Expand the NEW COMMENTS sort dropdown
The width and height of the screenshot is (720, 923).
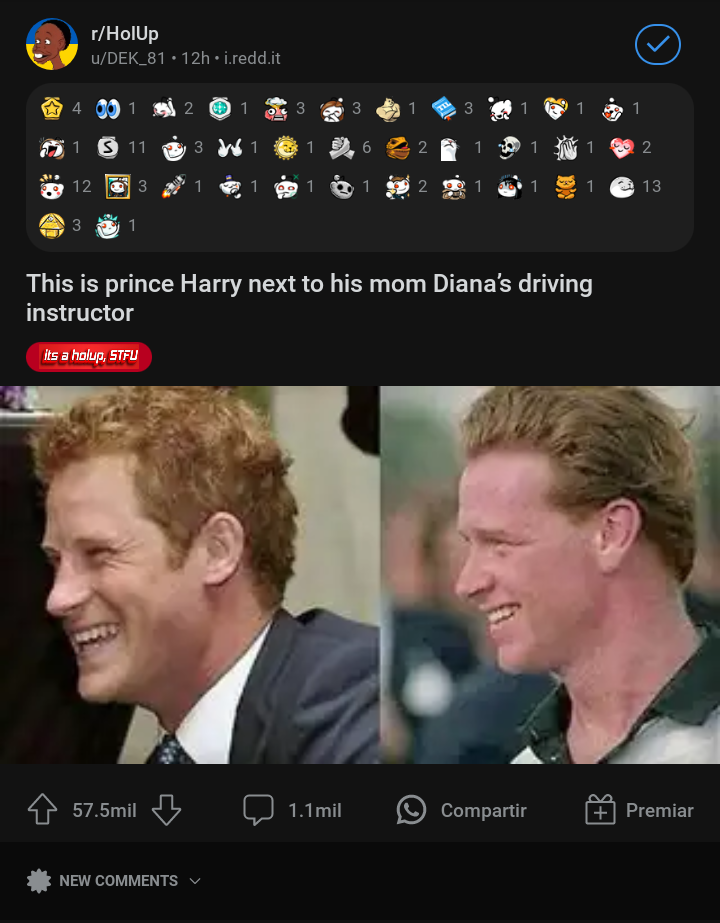(114, 881)
